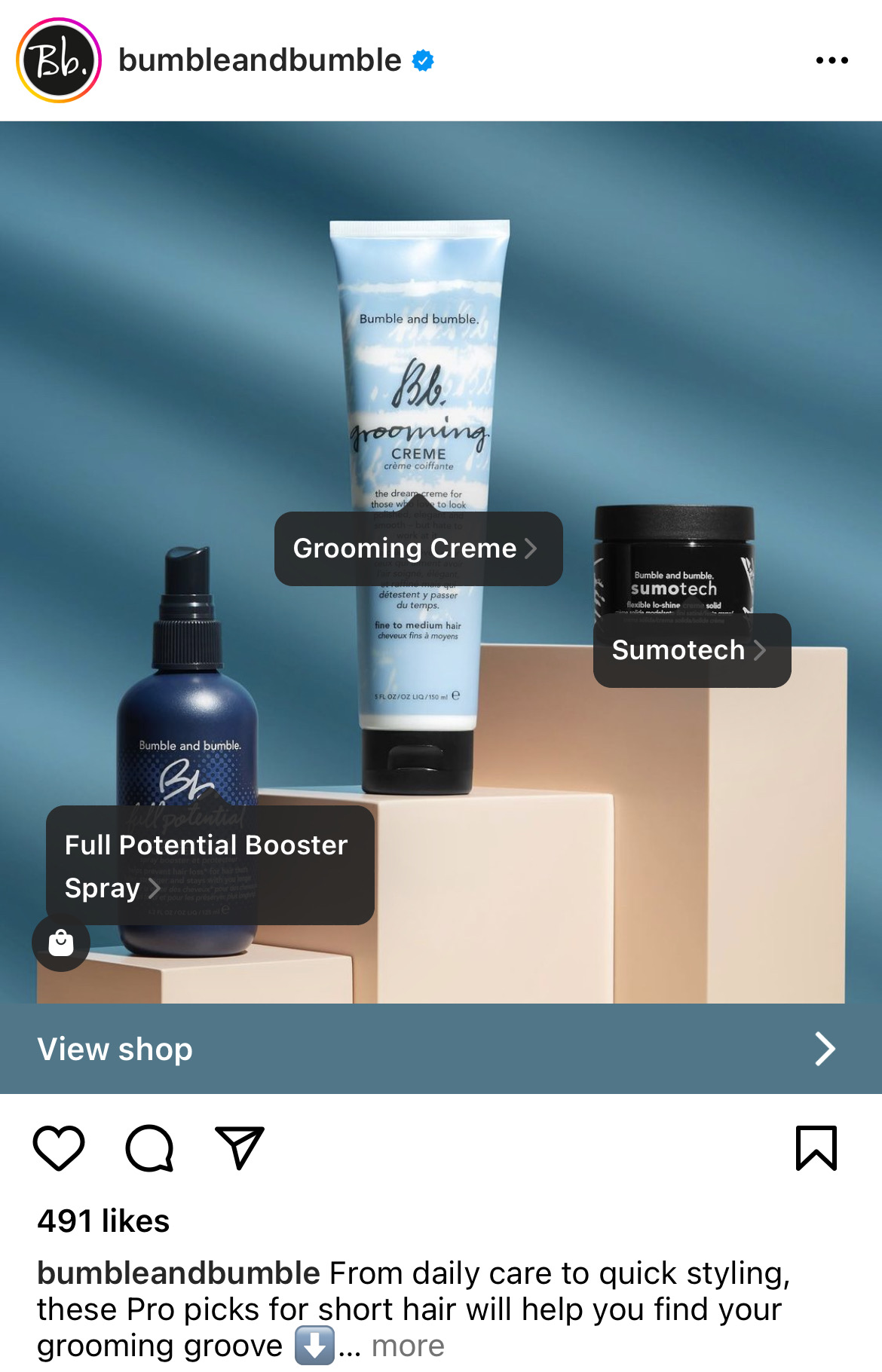Viewport: 882px width, 1372px height.
Task: Open the View shop banner
Action: 440,1049
